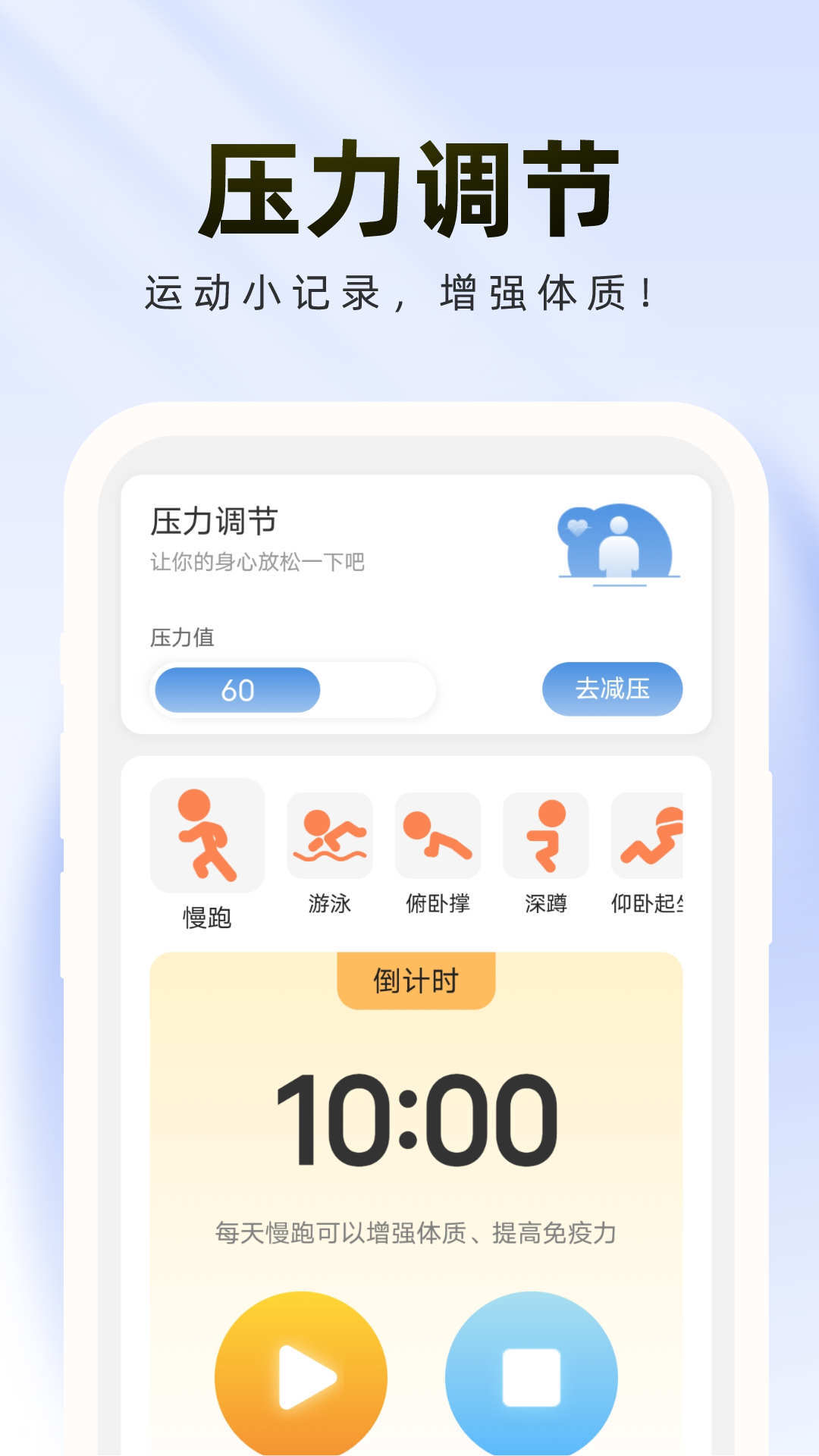Screen dimensions: 819x1456
Task: Tap the swimming figure above 游泳 label
Action: [x=329, y=834]
